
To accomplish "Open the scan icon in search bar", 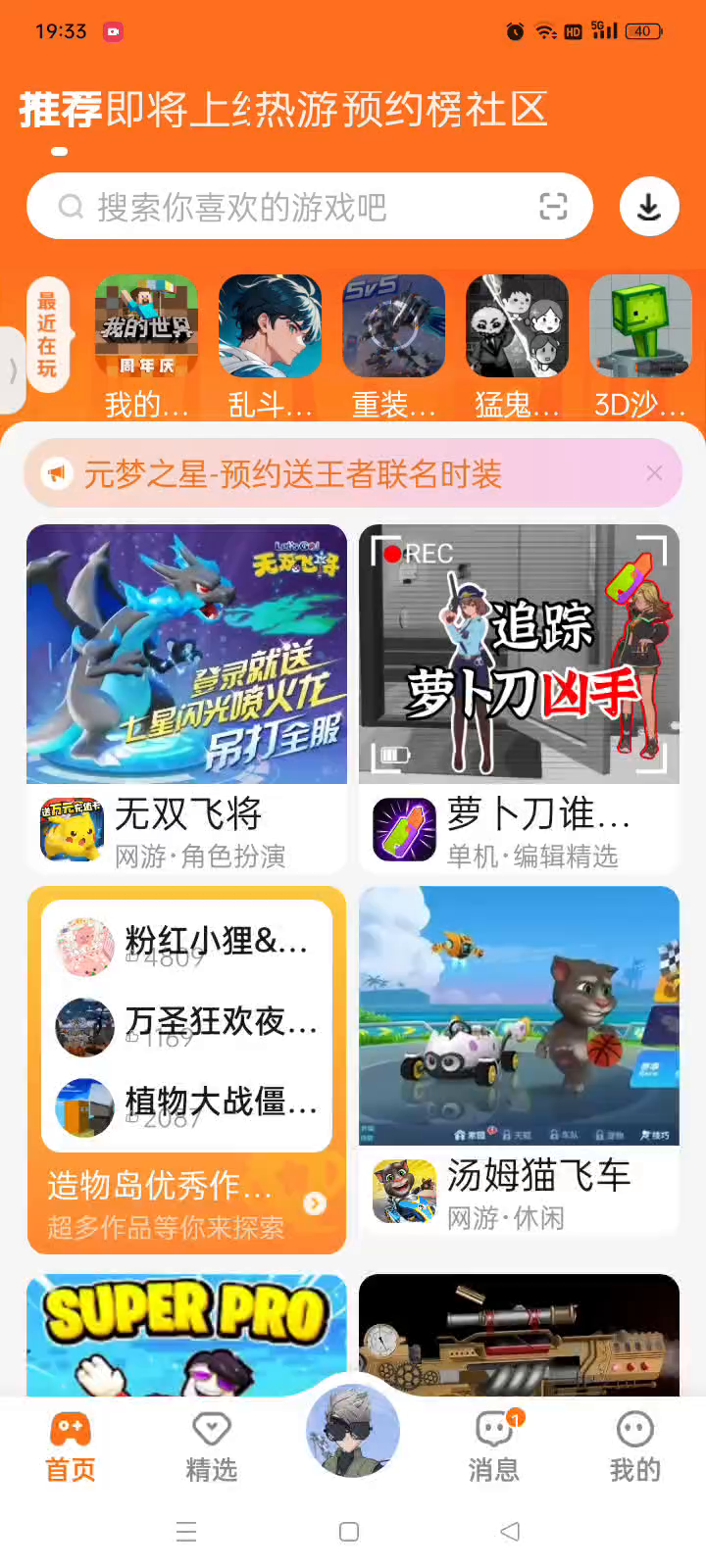I will point(553,207).
